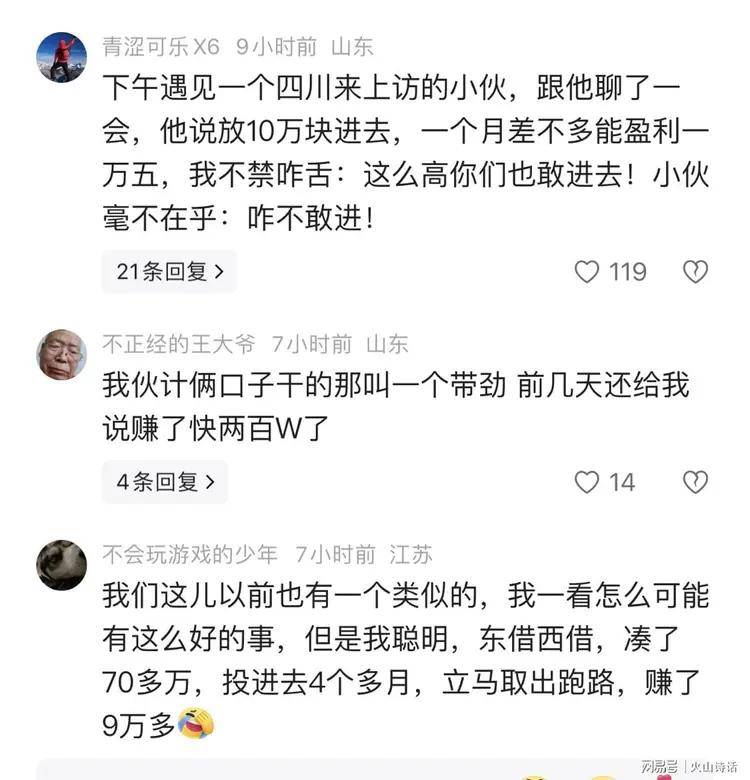Like the comment by 青涩可乐X6

tap(587, 271)
